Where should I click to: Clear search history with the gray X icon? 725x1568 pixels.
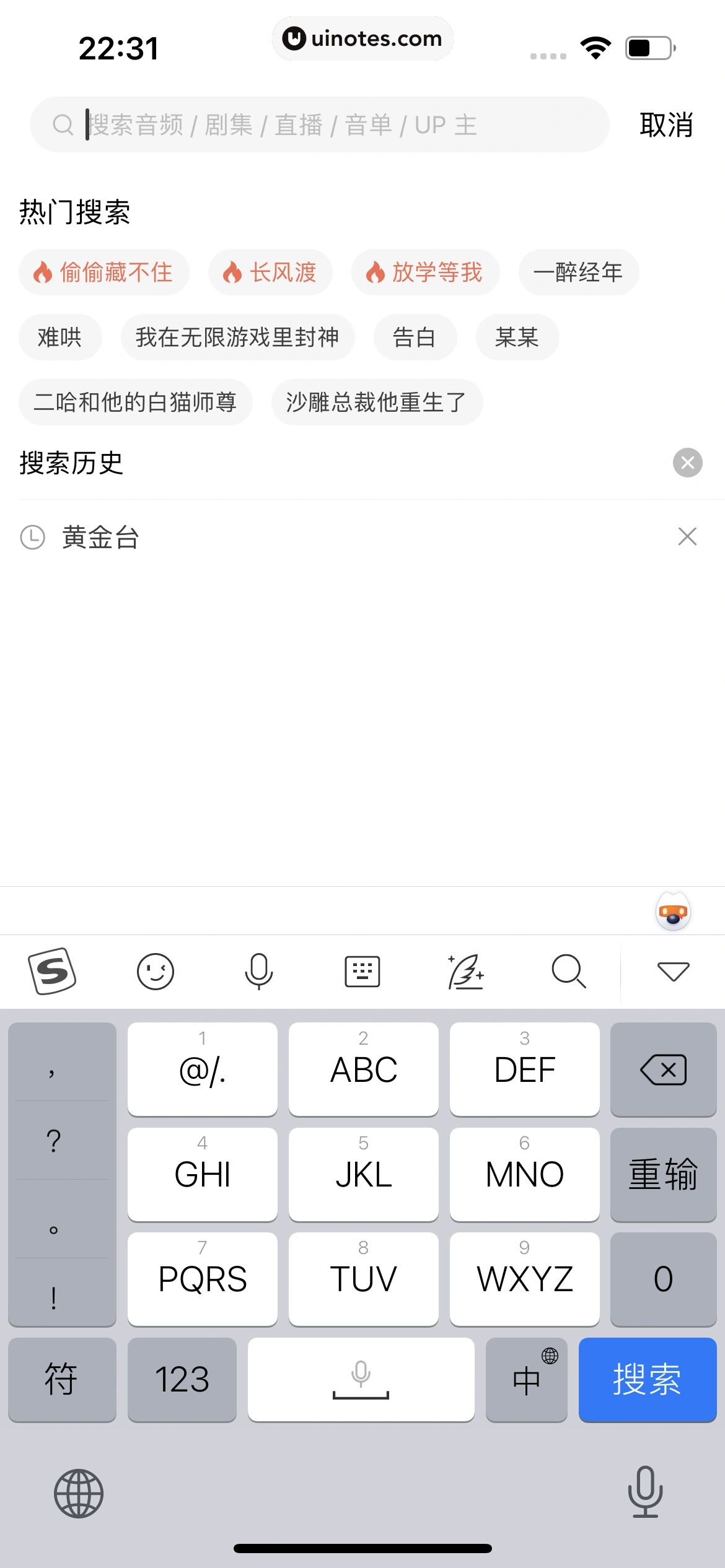click(687, 463)
